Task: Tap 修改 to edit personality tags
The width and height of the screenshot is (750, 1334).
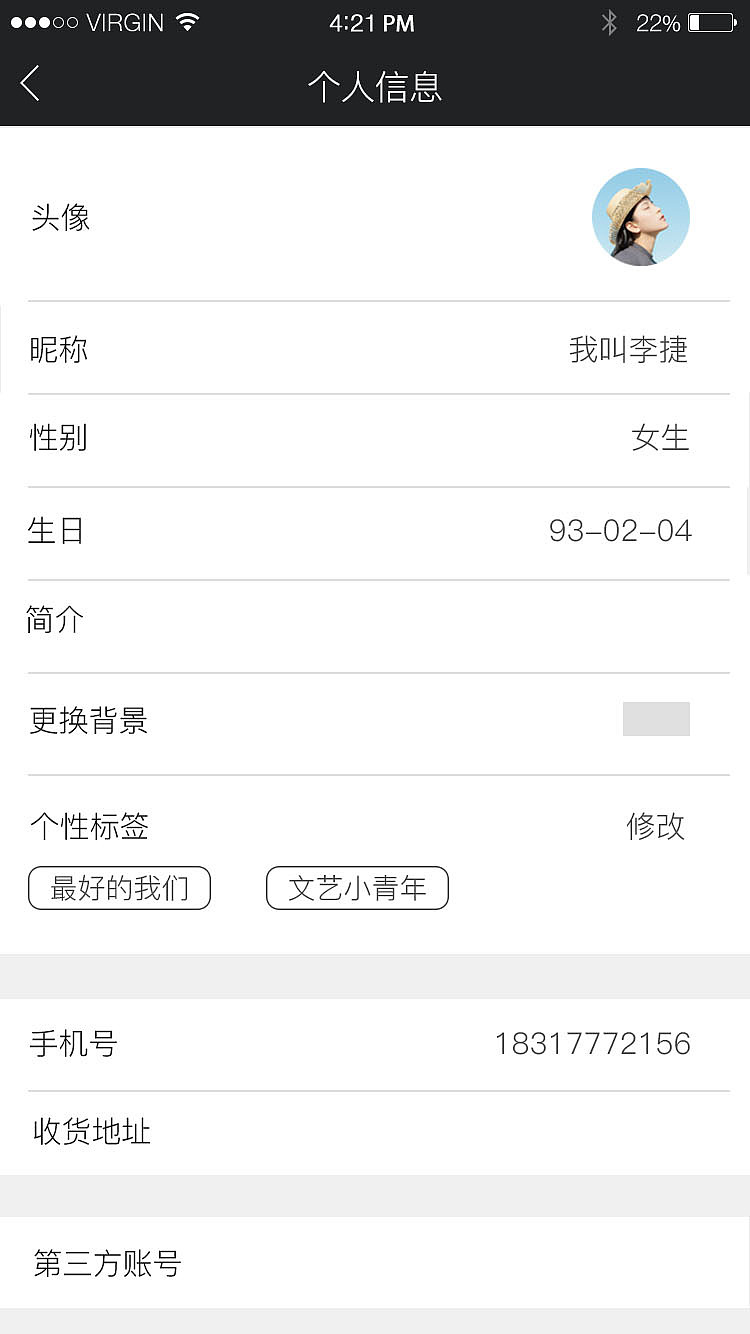Action: [655, 826]
